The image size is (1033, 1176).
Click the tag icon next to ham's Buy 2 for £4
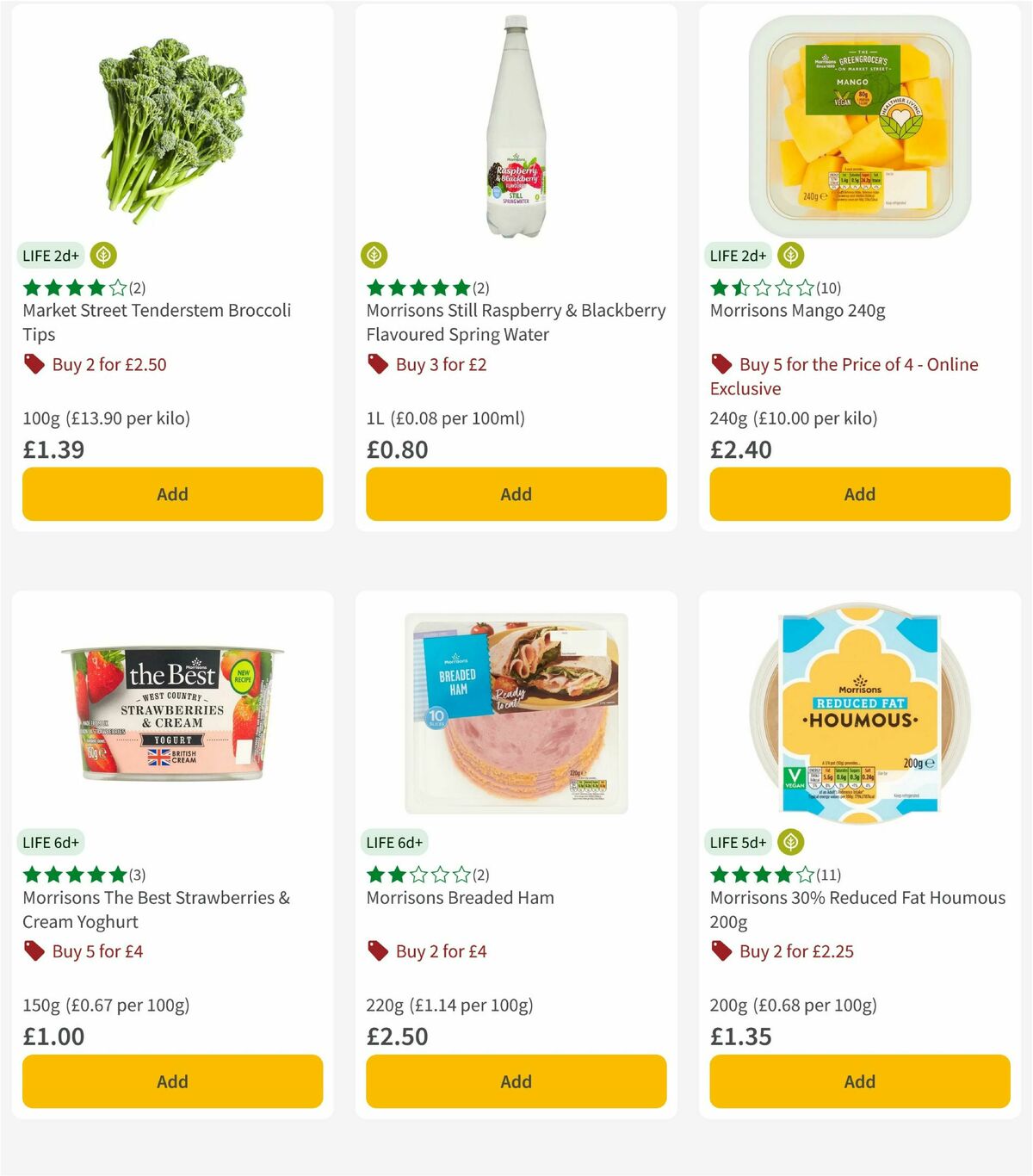click(377, 951)
